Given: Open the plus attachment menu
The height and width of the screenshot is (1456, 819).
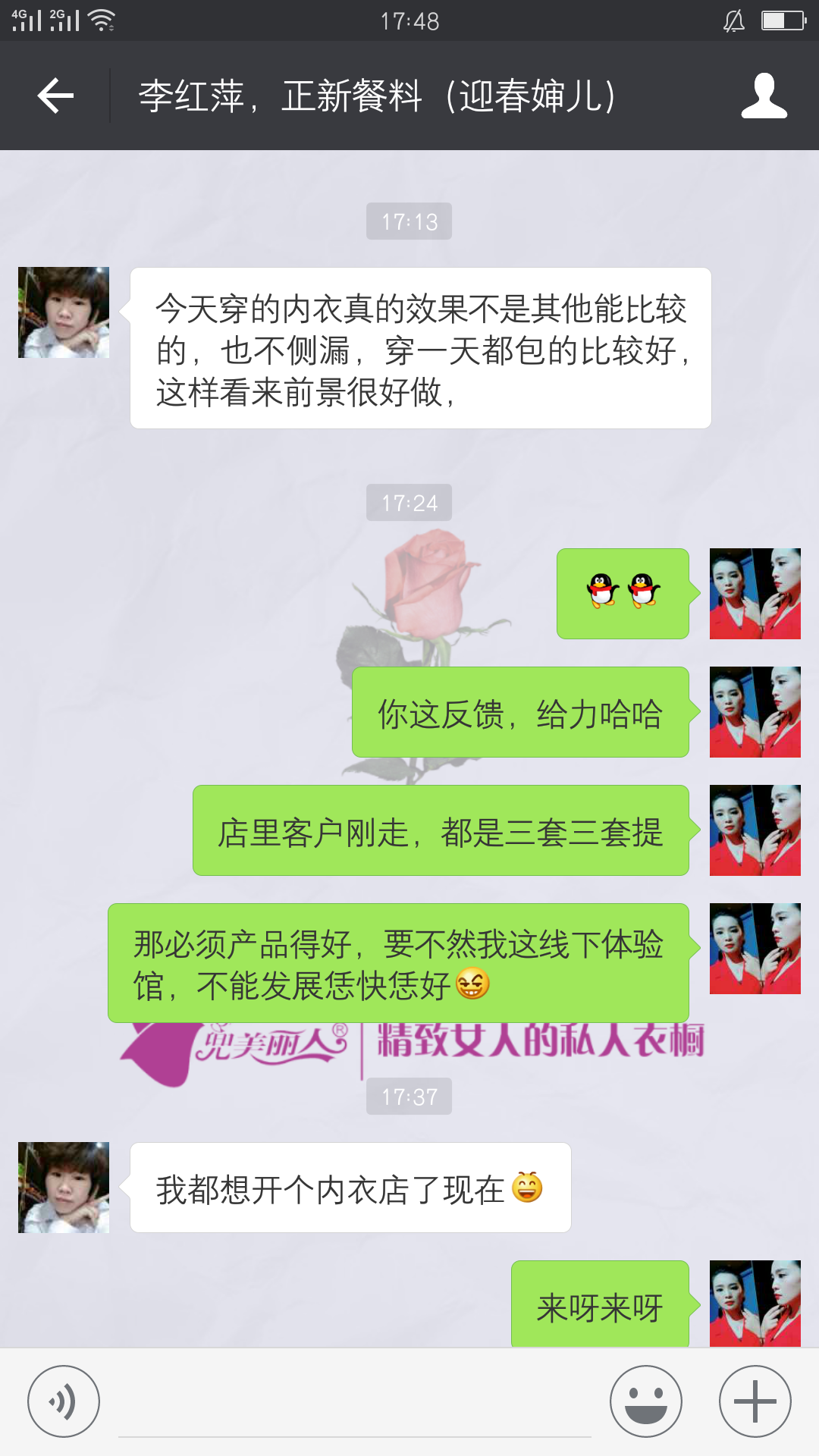Looking at the screenshot, I should (755, 1401).
